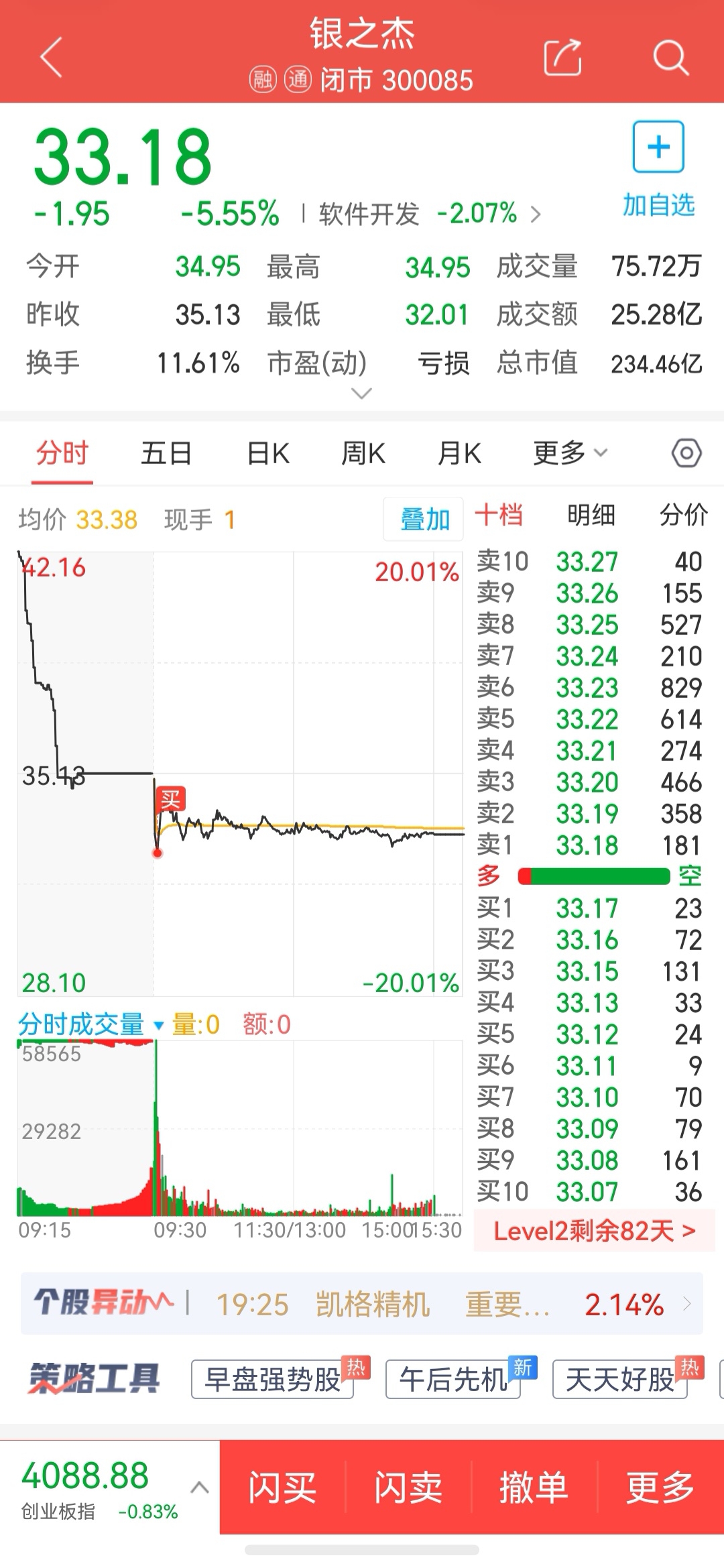The image size is (724, 1568).
Task: Share this stock page
Action: (x=562, y=57)
